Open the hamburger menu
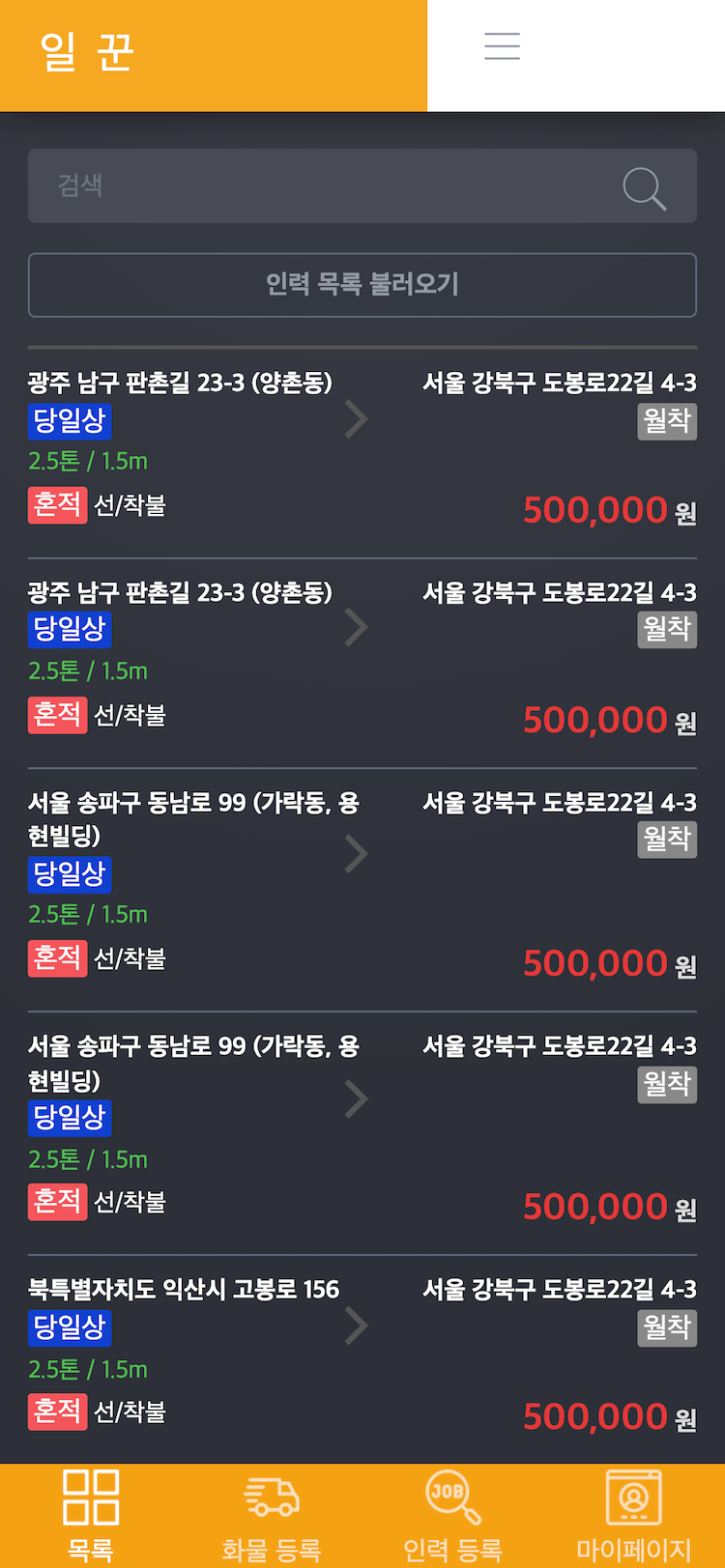The width and height of the screenshot is (725, 1568). coord(502,45)
